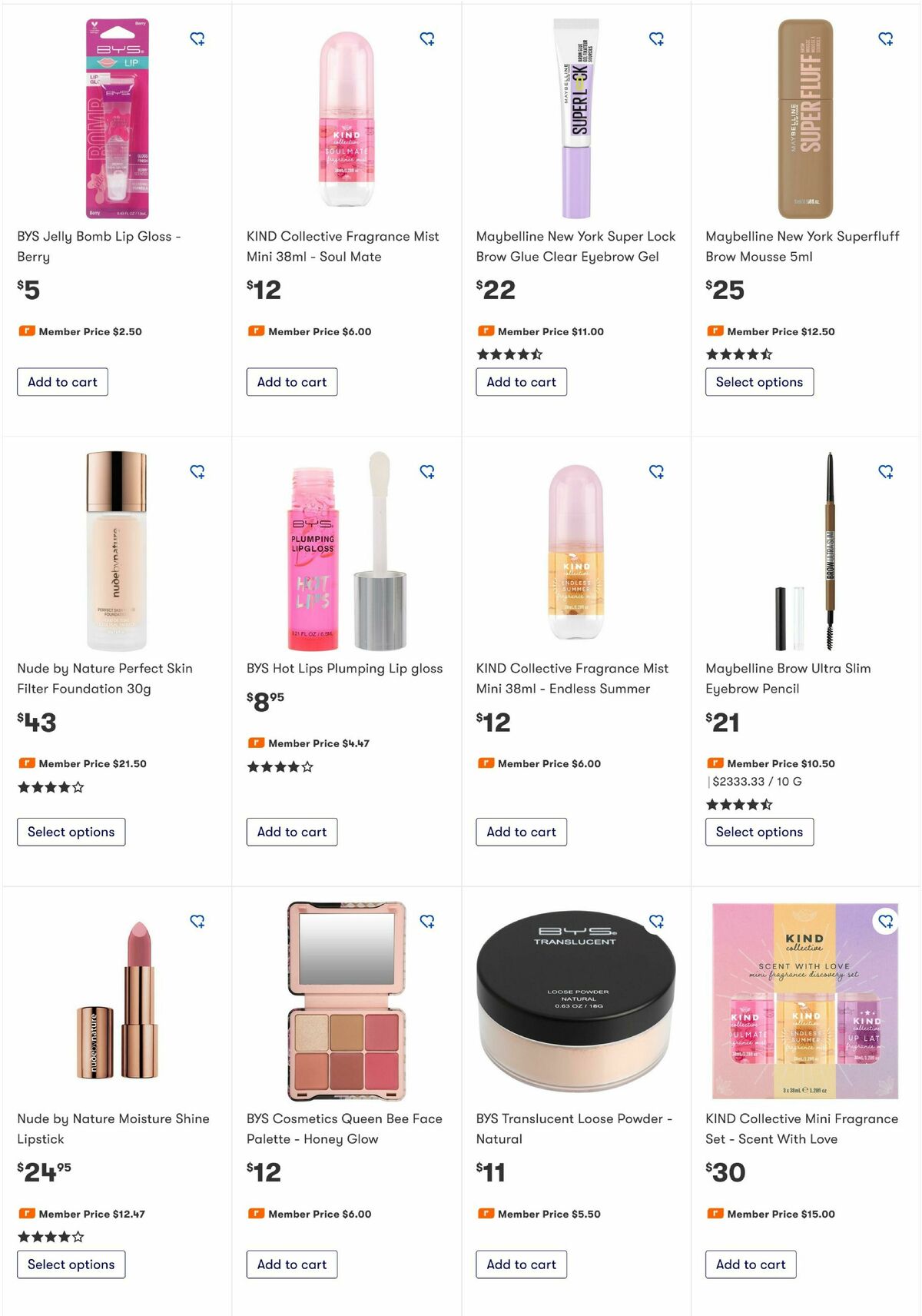922x1316 pixels.
Task: Add BYS Jelly Bomb Lip Gloss to cart
Action: tap(62, 381)
